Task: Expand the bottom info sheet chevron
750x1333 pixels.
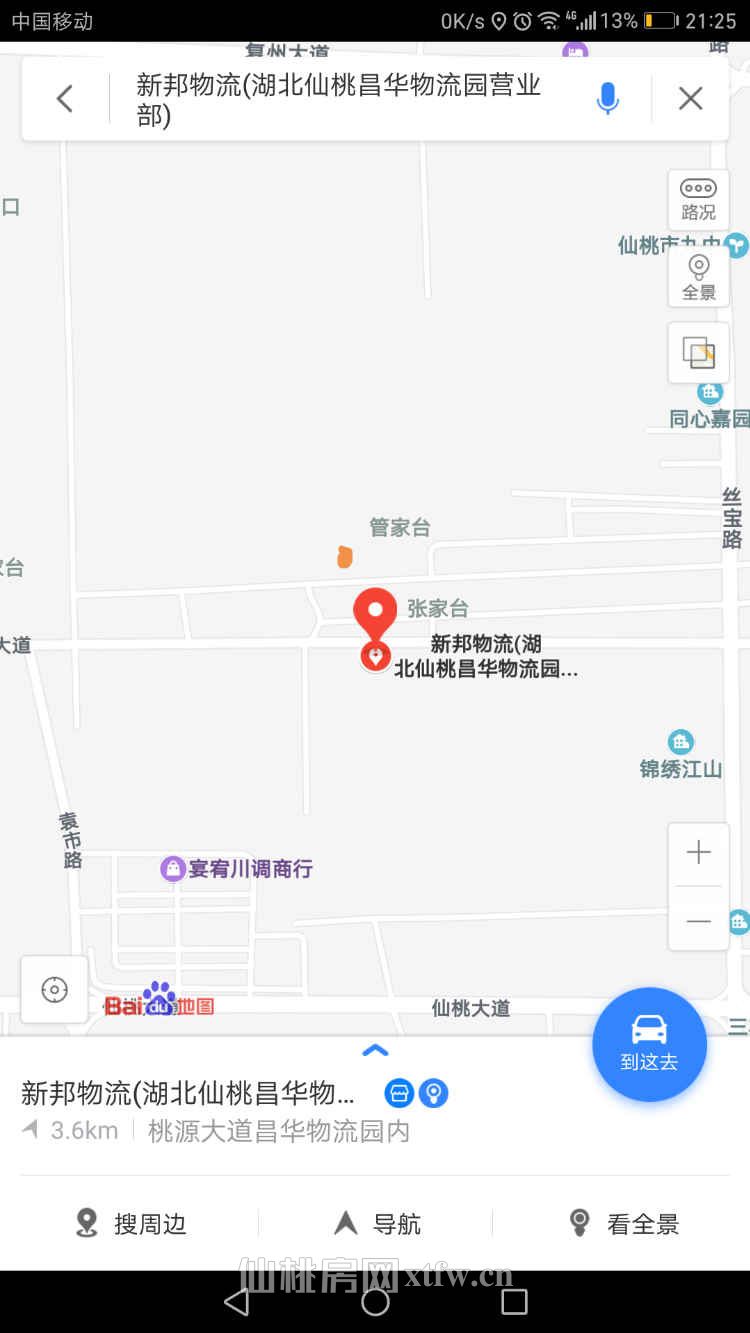Action: (375, 1049)
